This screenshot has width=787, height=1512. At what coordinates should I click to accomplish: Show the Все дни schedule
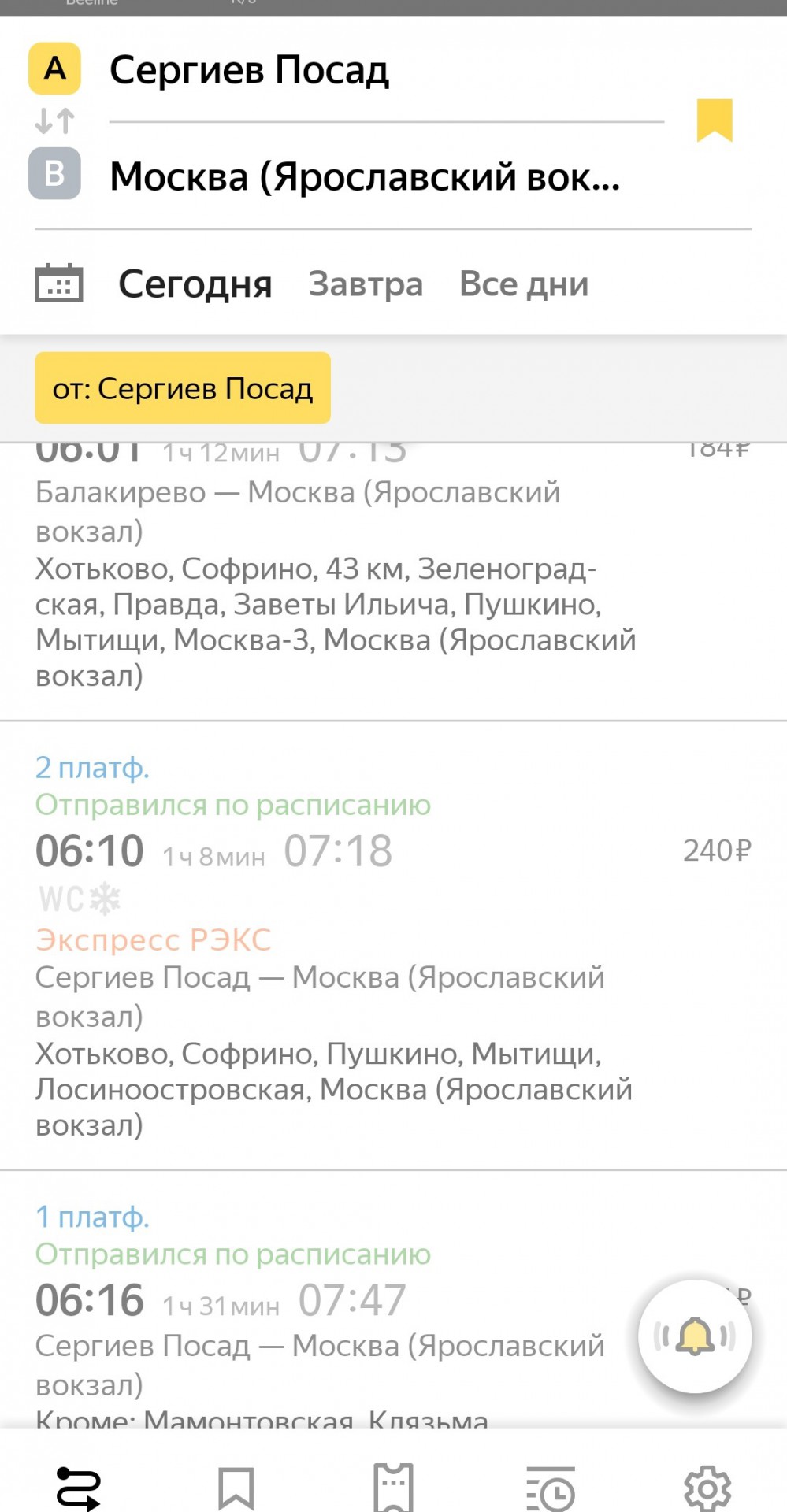[x=524, y=283]
